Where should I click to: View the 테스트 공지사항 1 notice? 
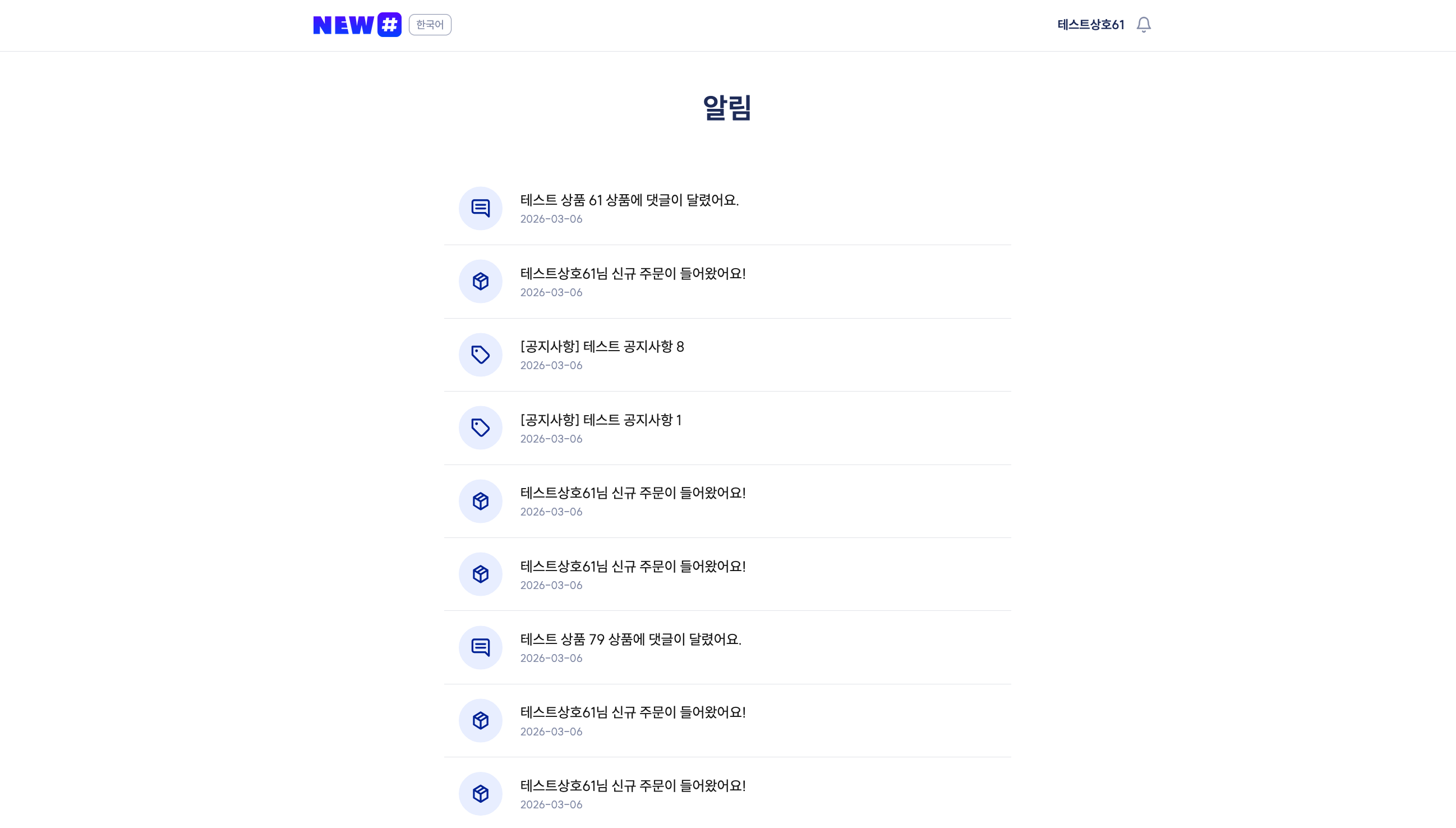pos(727,428)
